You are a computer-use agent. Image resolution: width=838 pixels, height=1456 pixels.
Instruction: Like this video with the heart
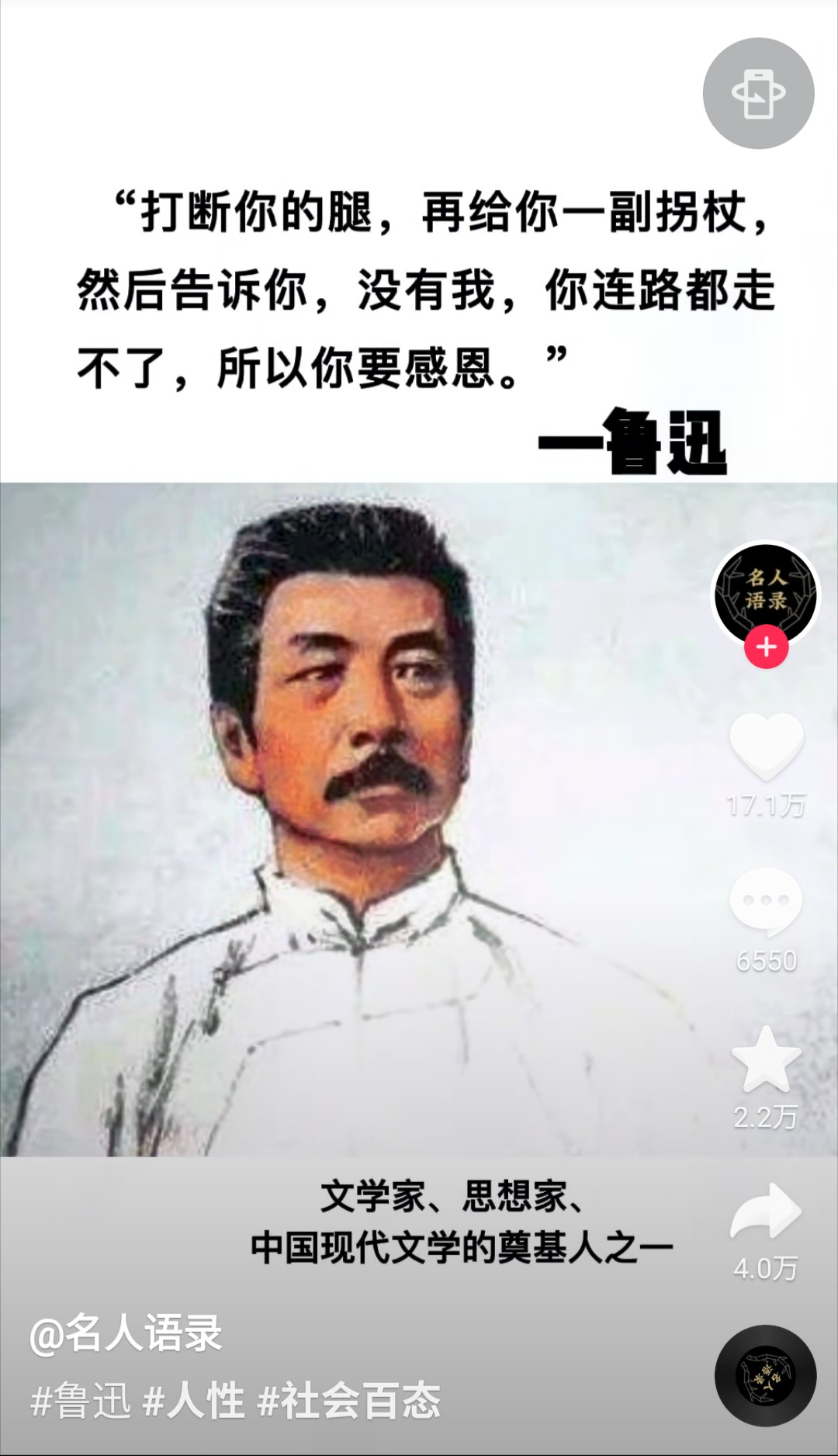click(x=766, y=747)
